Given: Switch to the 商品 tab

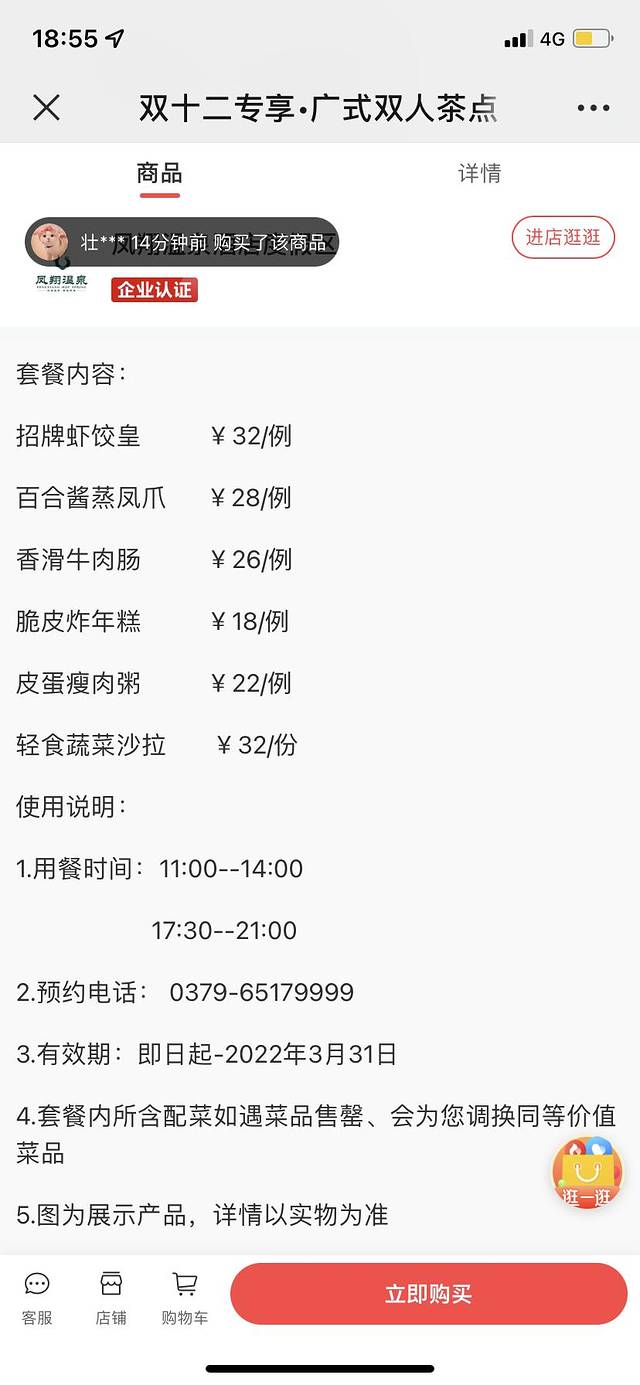Looking at the screenshot, I should (160, 173).
